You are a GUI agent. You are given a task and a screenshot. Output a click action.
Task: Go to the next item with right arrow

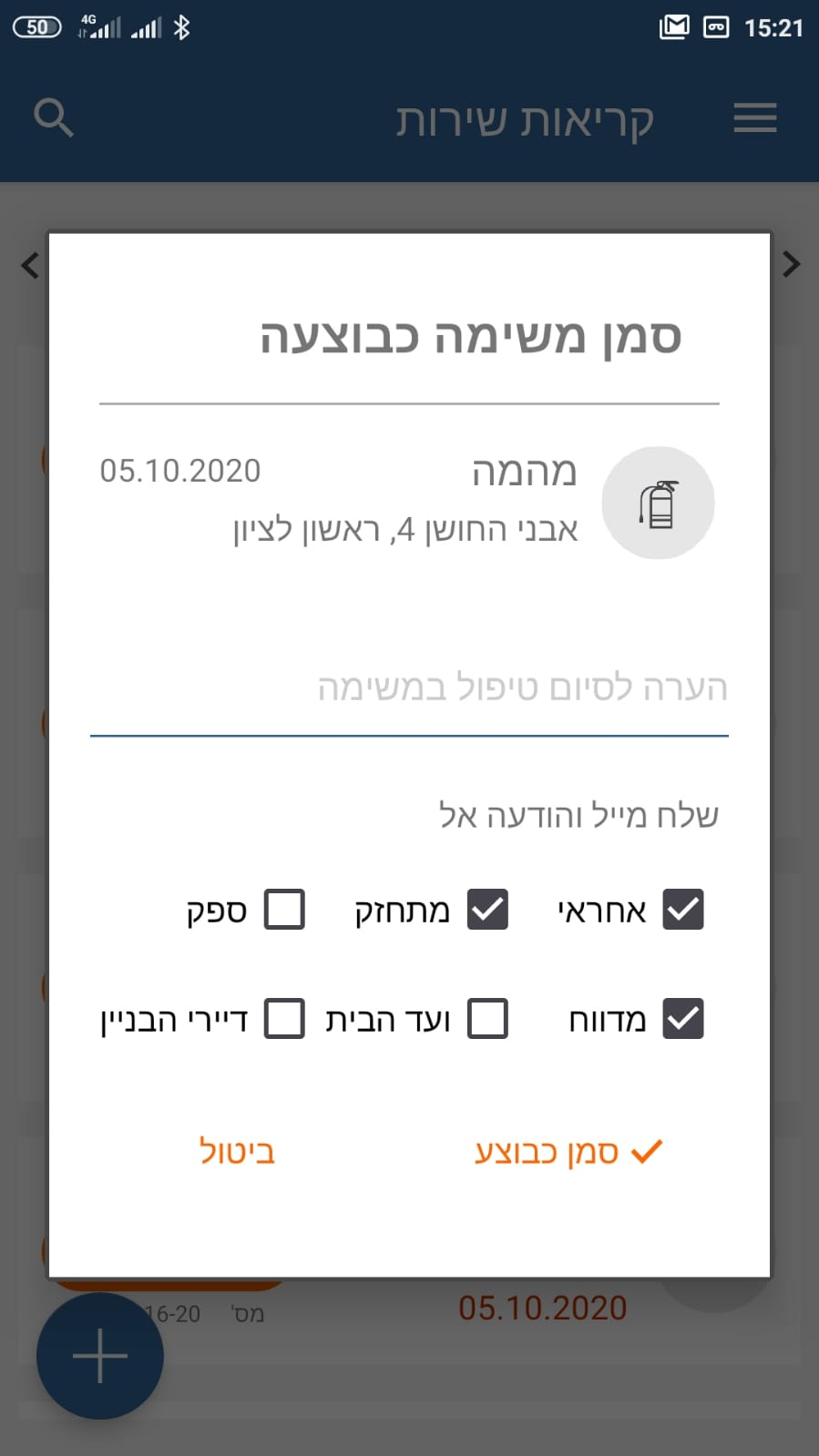(x=791, y=265)
